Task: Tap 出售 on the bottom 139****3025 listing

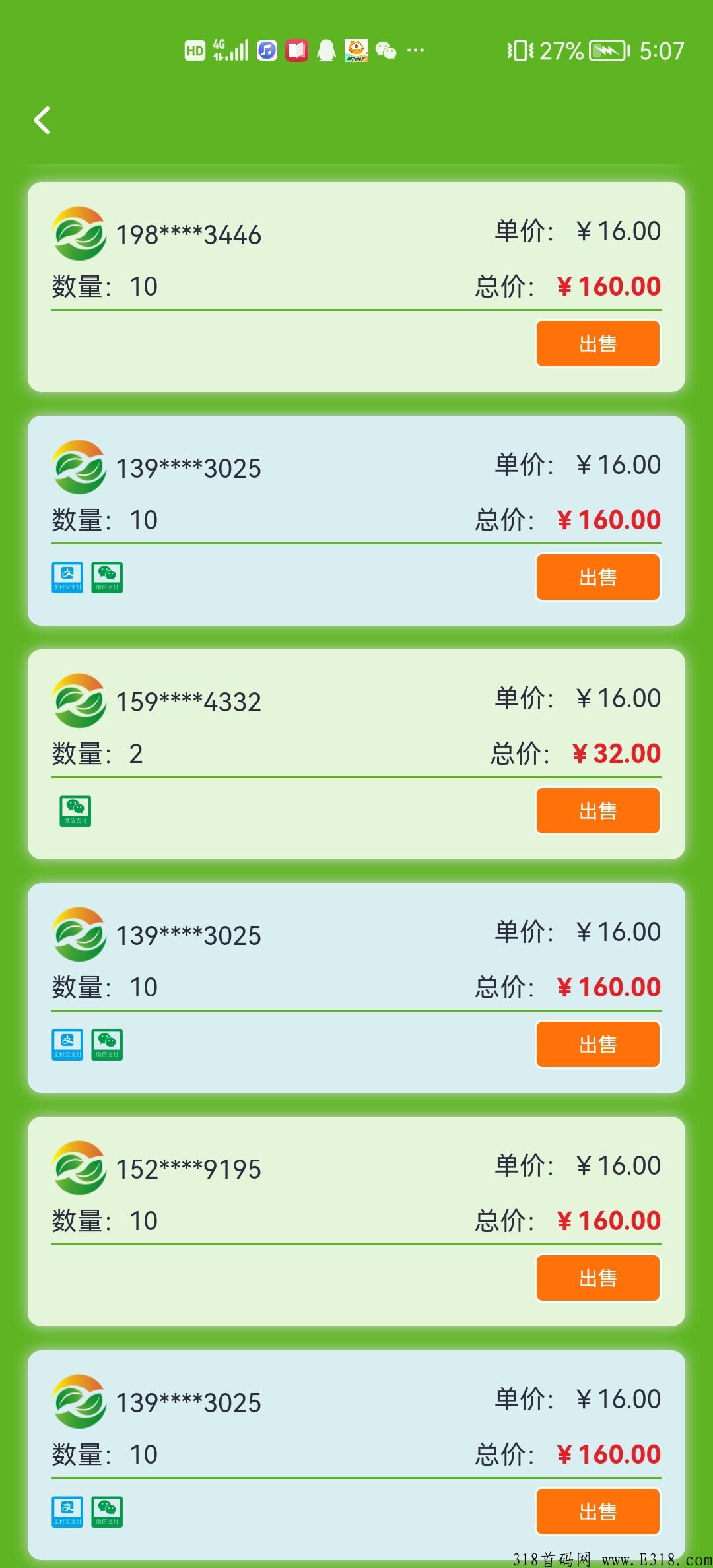Action: [x=597, y=1511]
